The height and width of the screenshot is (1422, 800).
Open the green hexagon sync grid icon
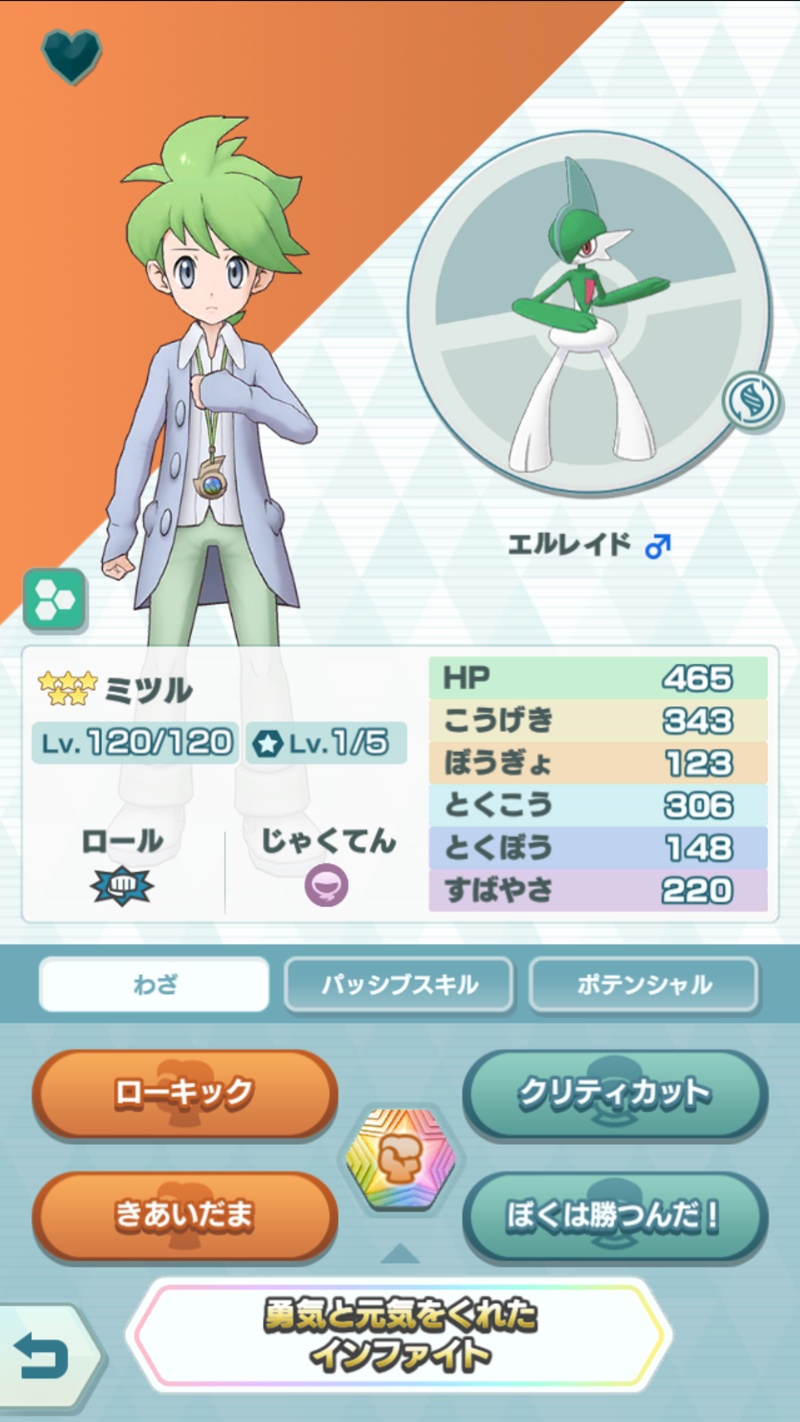click(x=54, y=599)
